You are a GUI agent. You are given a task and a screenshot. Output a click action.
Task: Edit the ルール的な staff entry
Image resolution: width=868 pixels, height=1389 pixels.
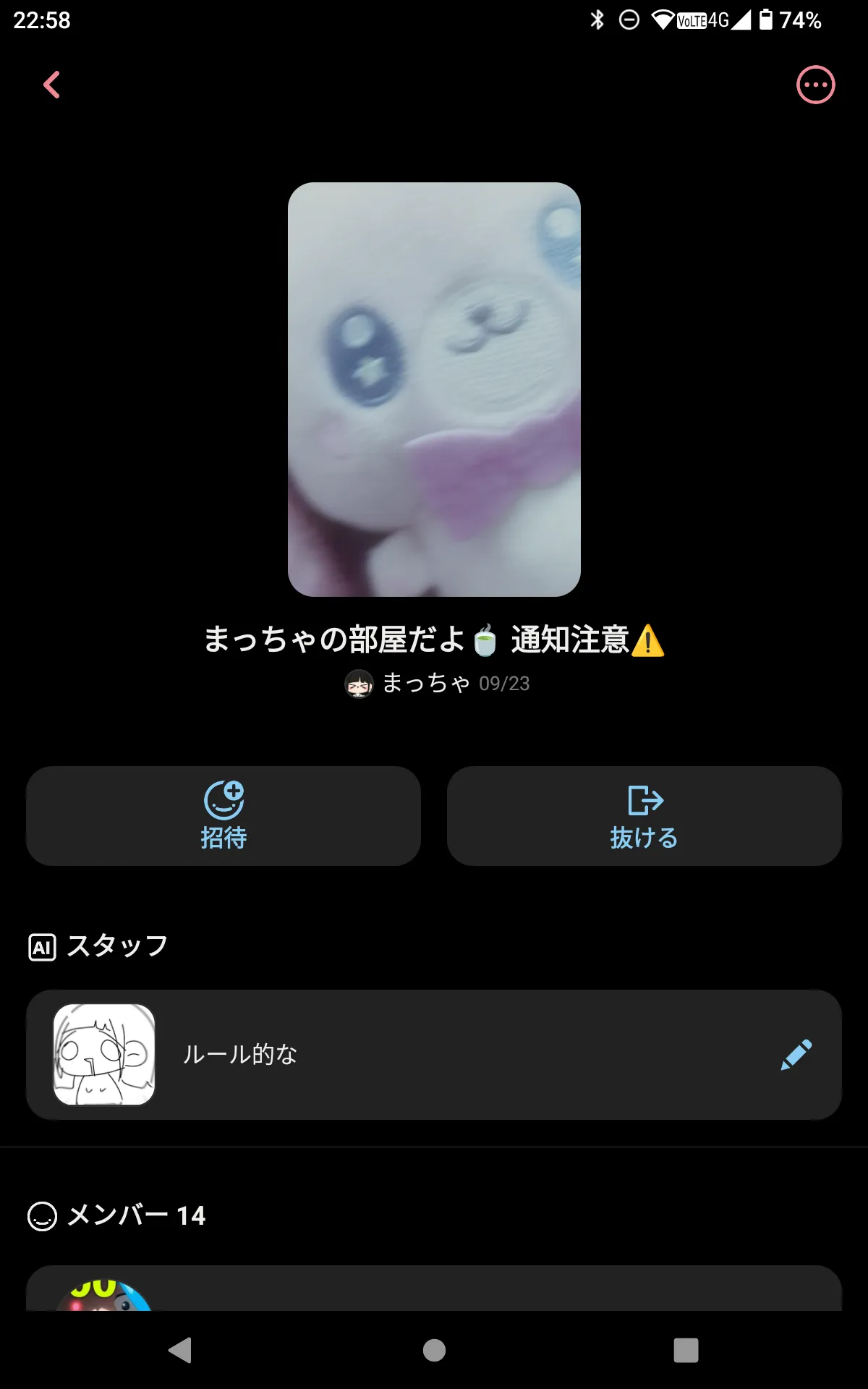tap(796, 1055)
